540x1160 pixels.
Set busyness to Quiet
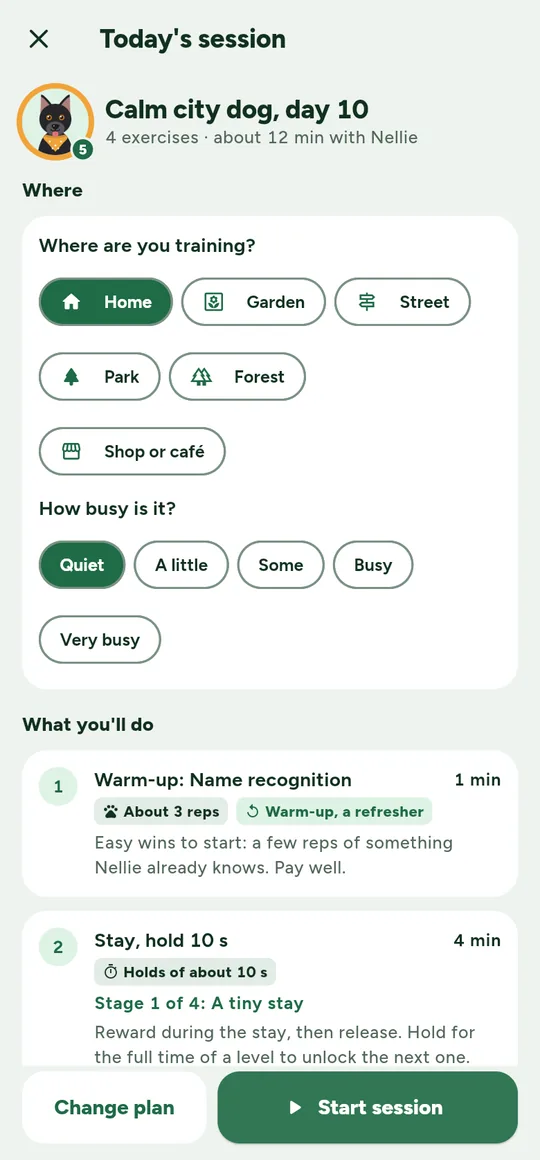tap(82, 565)
